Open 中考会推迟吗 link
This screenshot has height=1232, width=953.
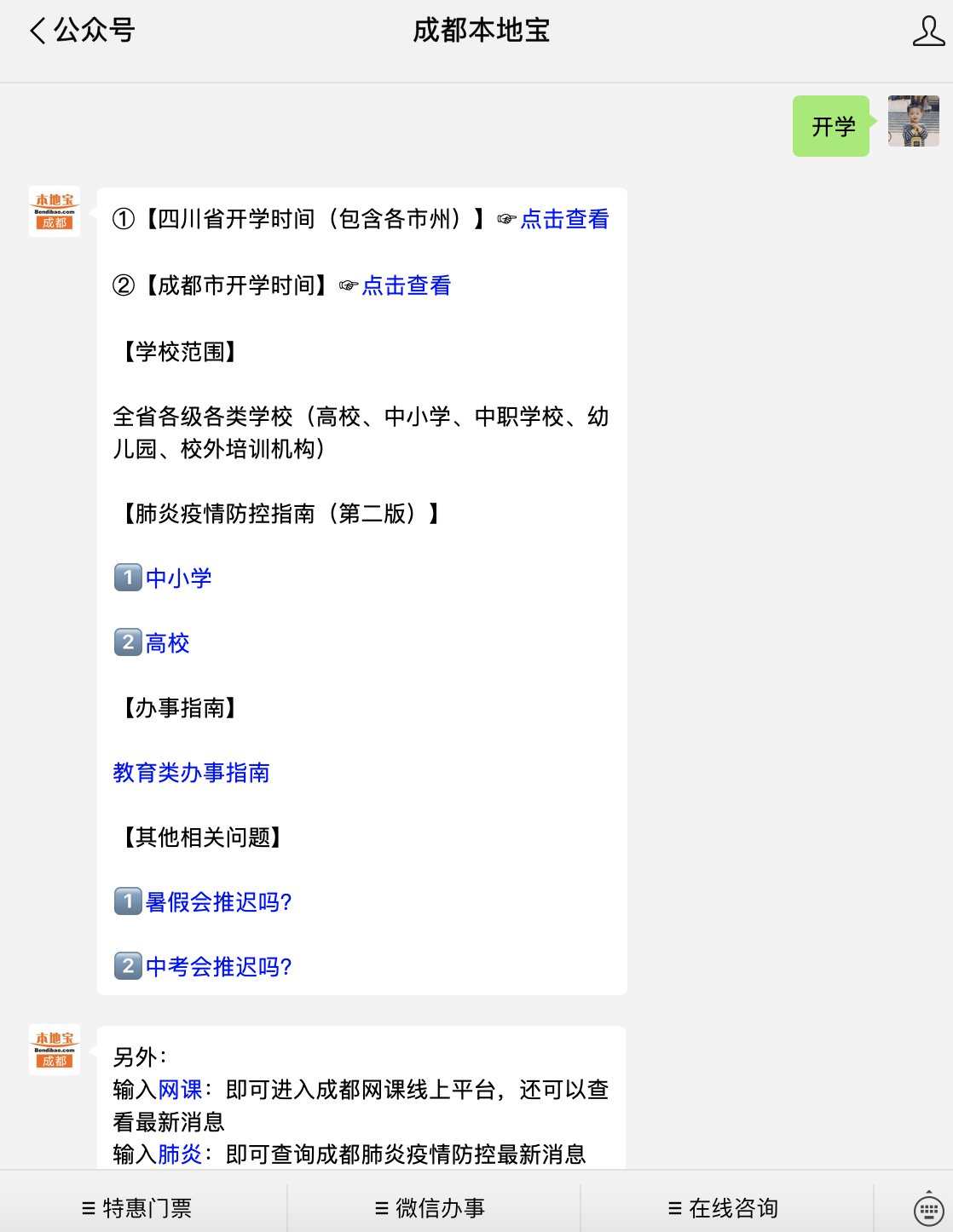pos(218,967)
